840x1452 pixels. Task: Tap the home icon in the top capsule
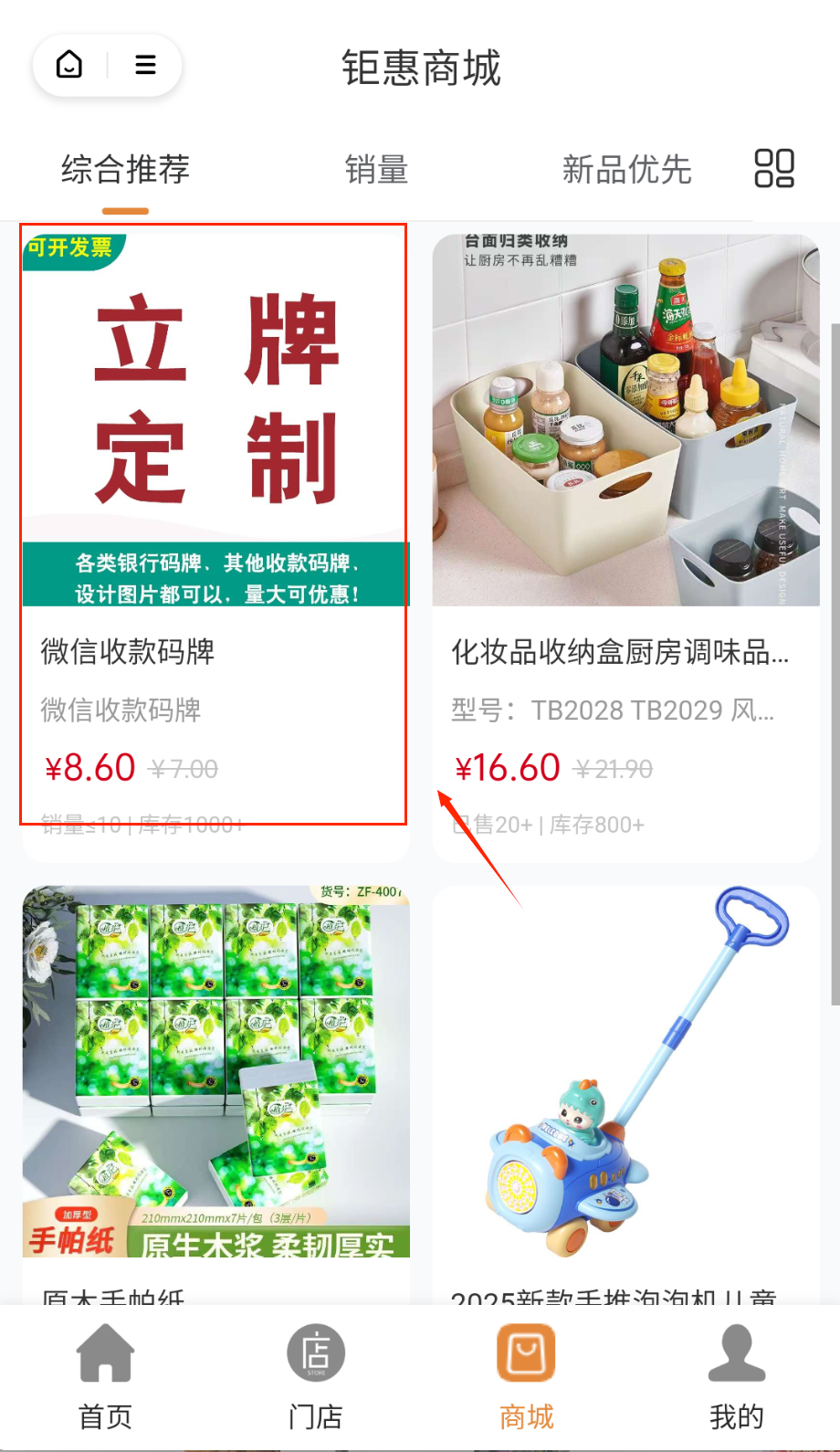click(x=69, y=65)
